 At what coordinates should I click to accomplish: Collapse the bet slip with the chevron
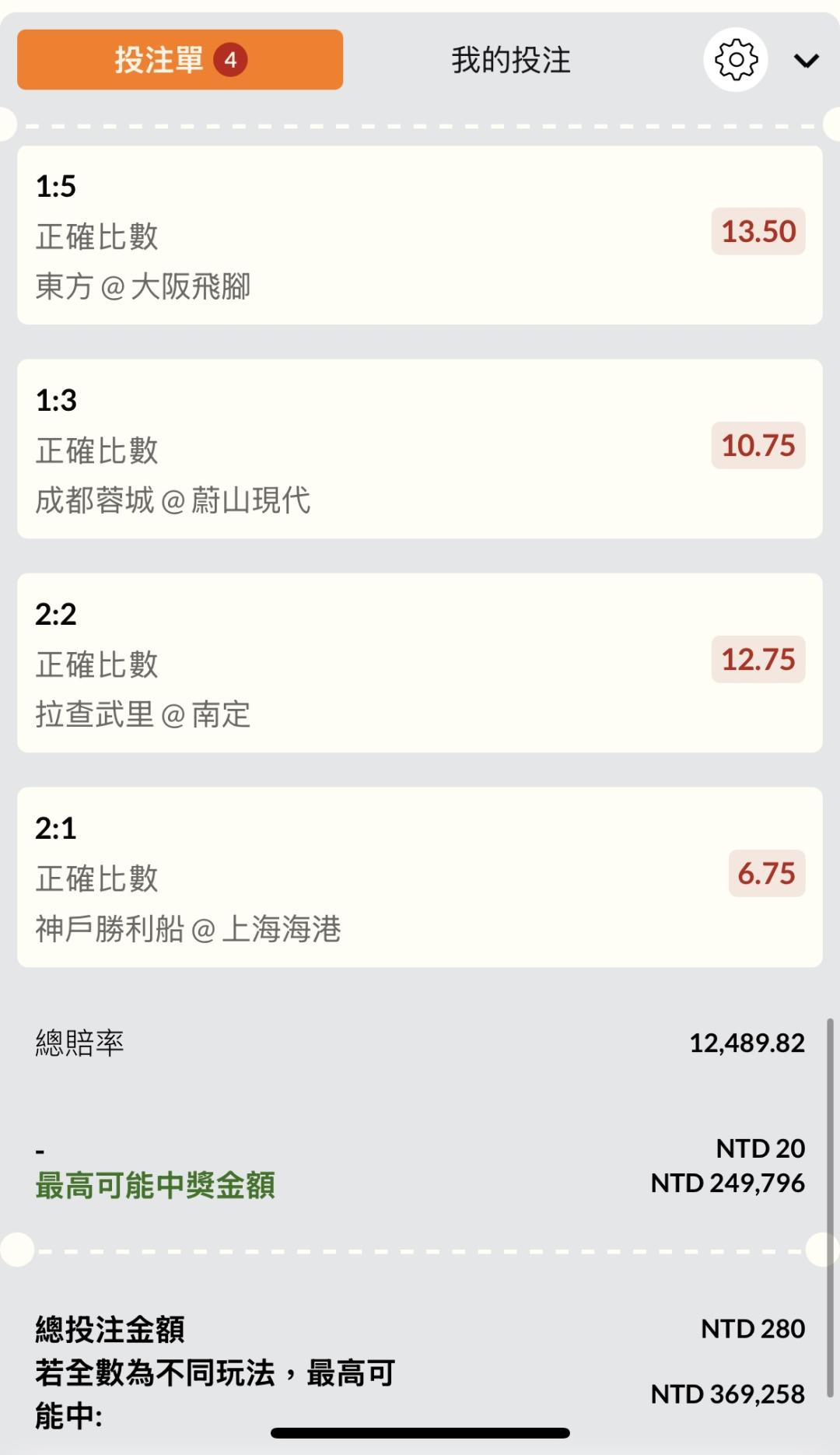pyautogui.click(x=807, y=61)
